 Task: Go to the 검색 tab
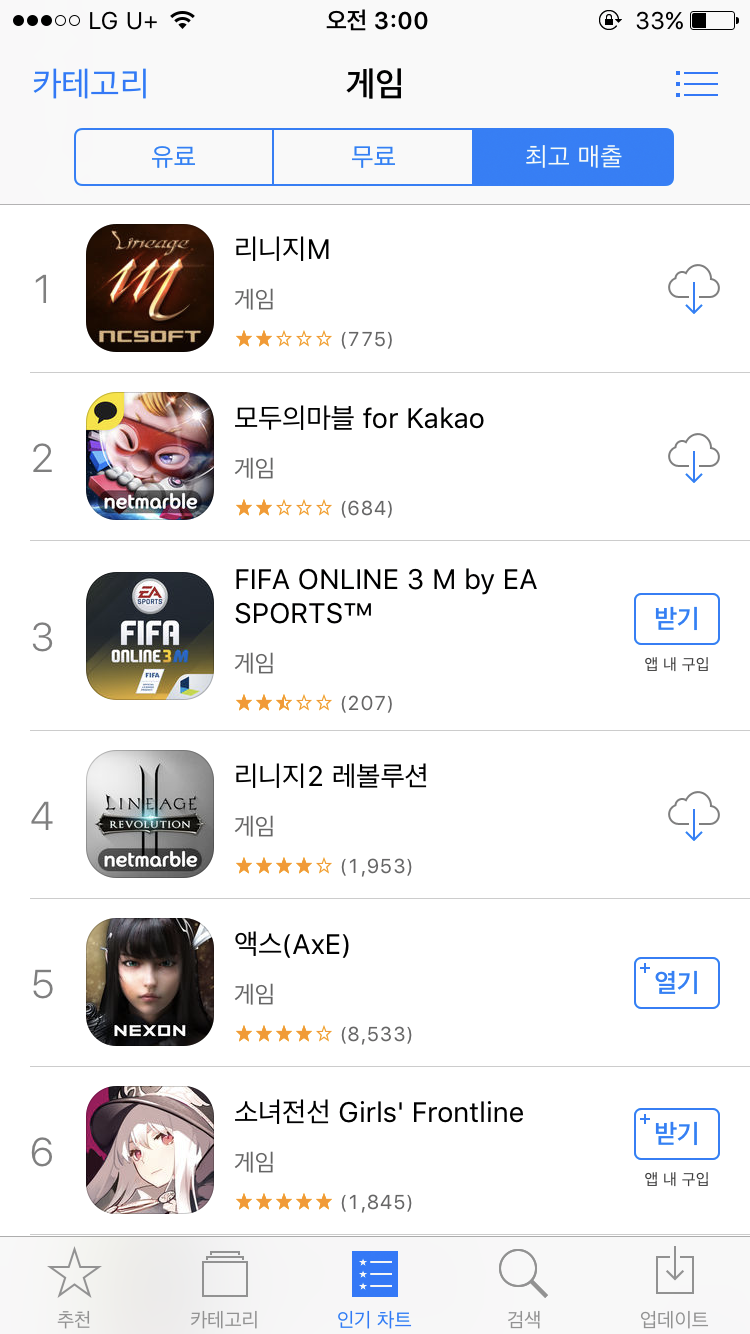pos(523,1288)
